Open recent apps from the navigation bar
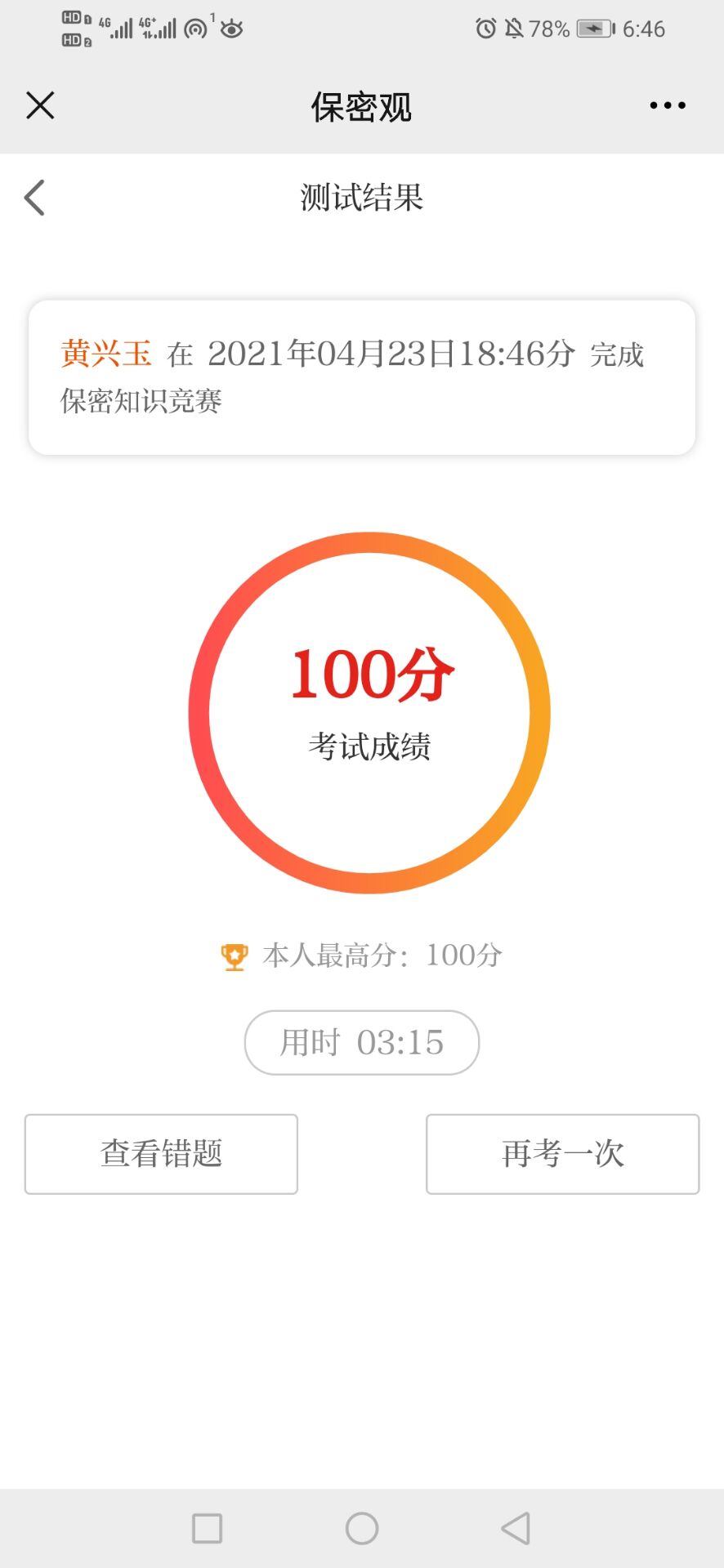Image resolution: width=724 pixels, height=1568 pixels. point(207,1528)
